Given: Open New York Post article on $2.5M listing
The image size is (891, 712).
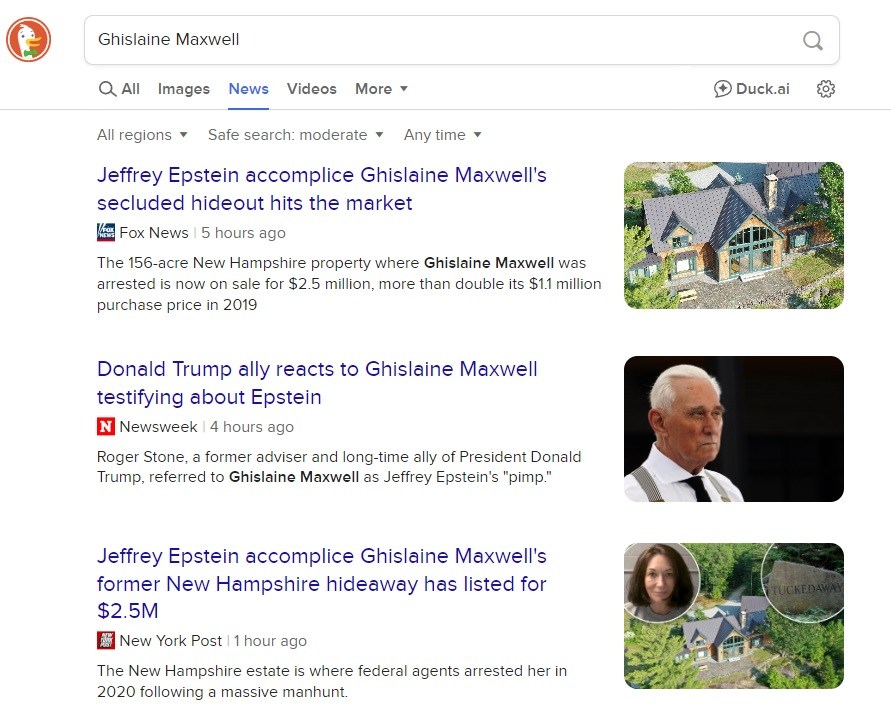Looking at the screenshot, I should [x=321, y=583].
